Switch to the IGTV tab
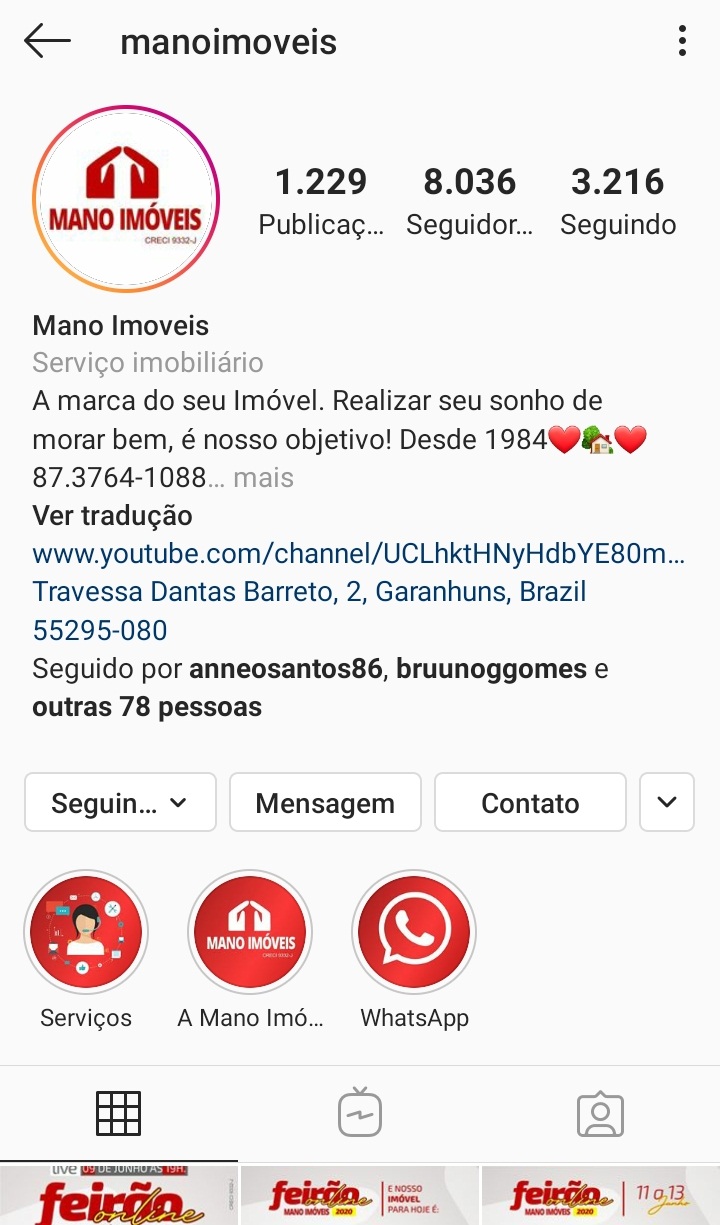Screen dimensions: 720x1225 coord(360,1113)
